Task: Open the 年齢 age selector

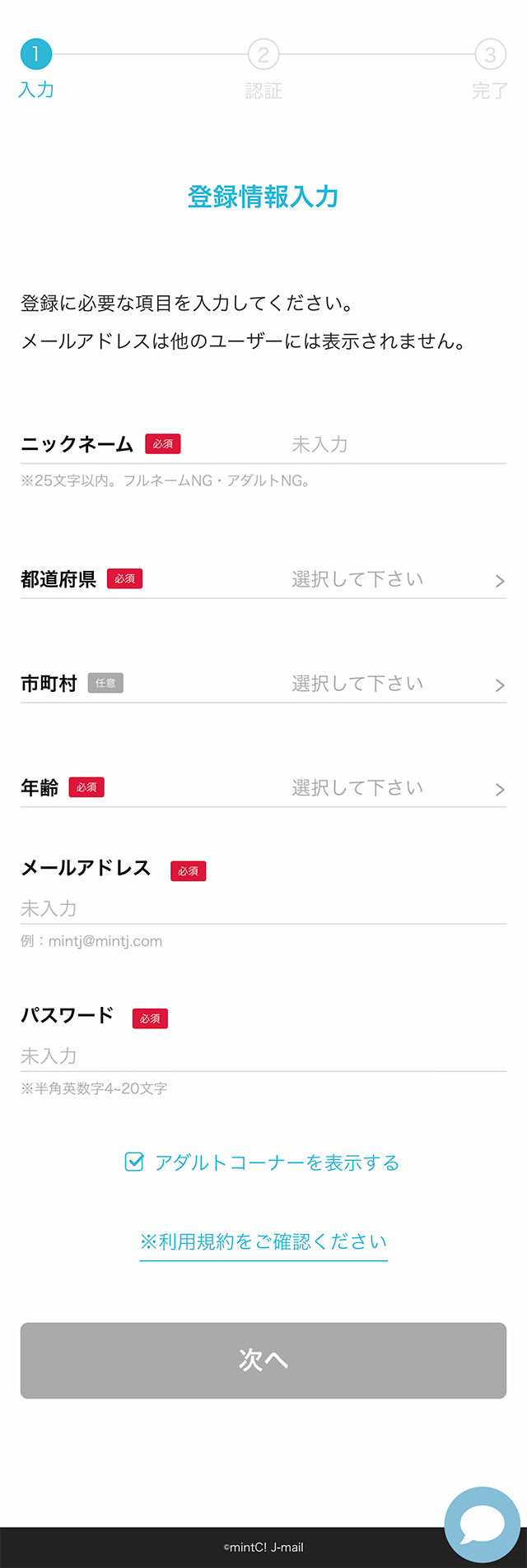Action: (x=397, y=789)
